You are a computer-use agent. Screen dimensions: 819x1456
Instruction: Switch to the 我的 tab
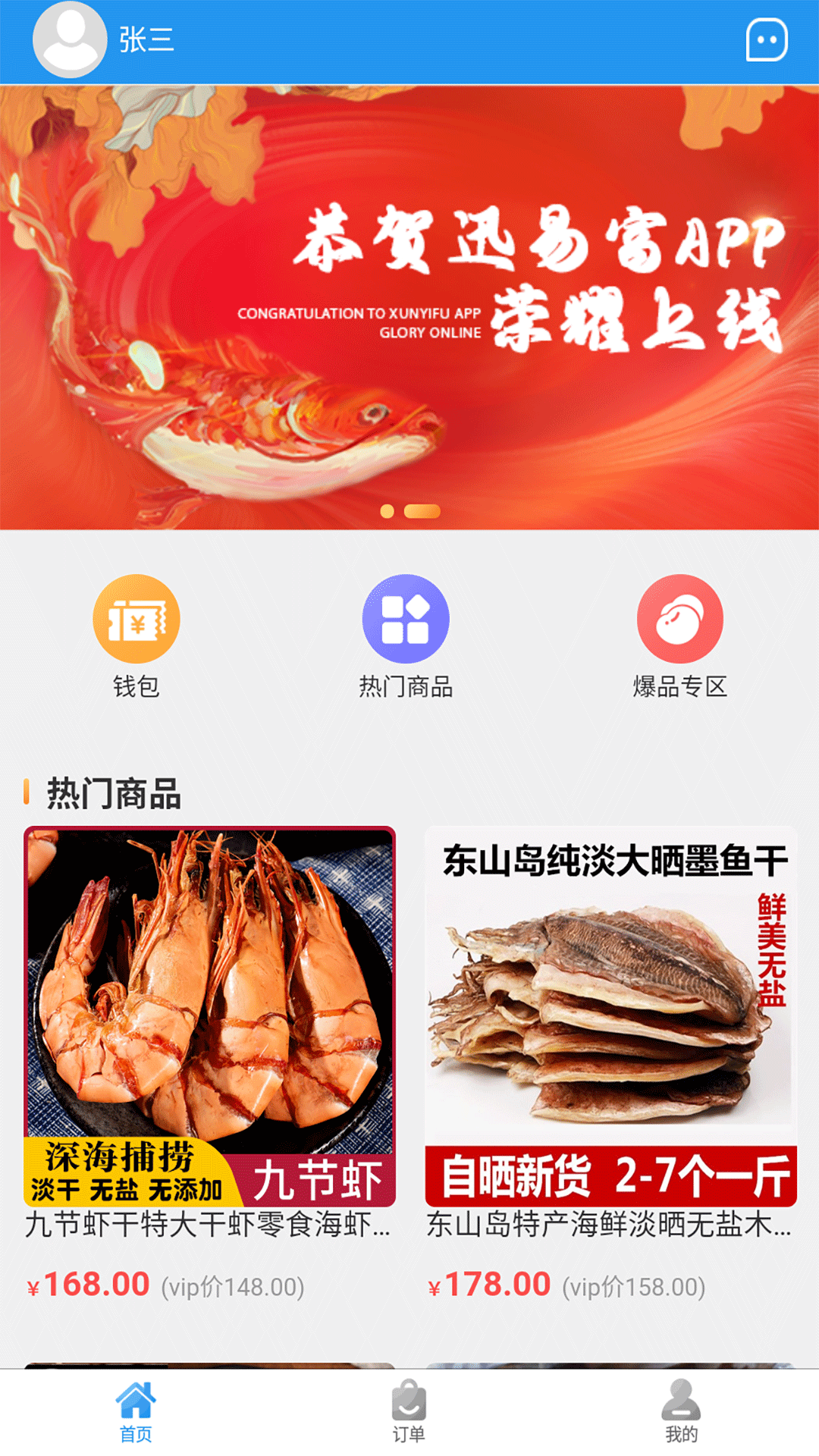coord(681,1412)
